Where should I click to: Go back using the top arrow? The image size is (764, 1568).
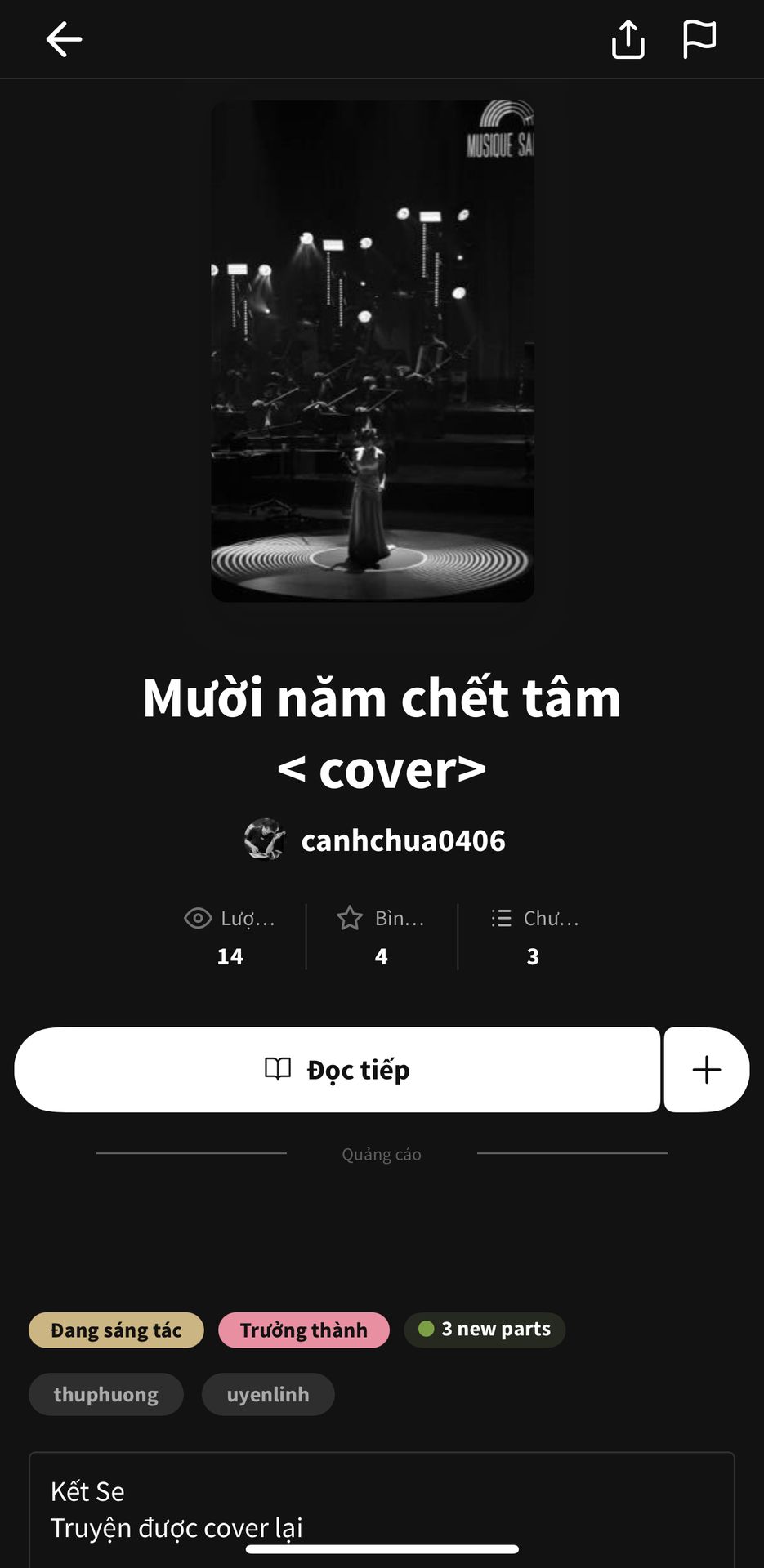[x=64, y=39]
